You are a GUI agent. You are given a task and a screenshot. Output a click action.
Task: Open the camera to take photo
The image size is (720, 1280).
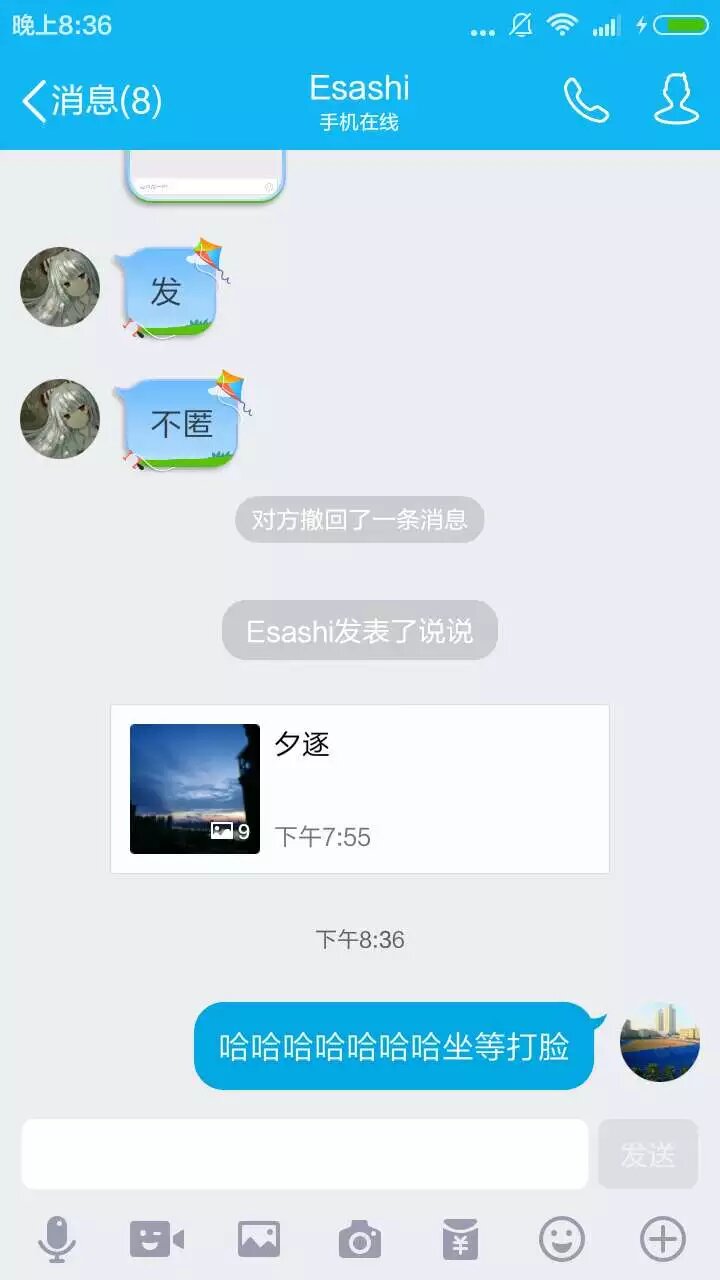click(x=360, y=1240)
